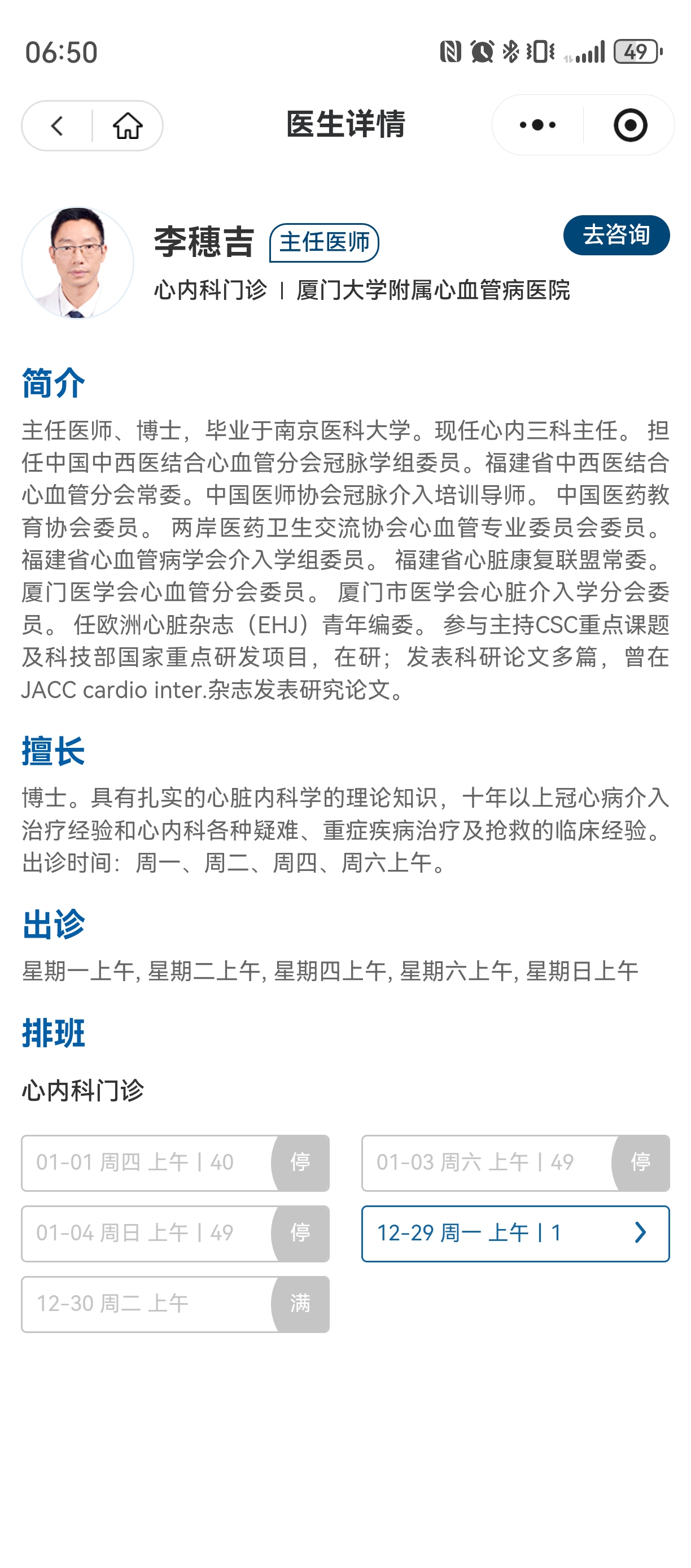Open the three-dot more menu
Screen dimensions: 691x1568
coord(537,125)
